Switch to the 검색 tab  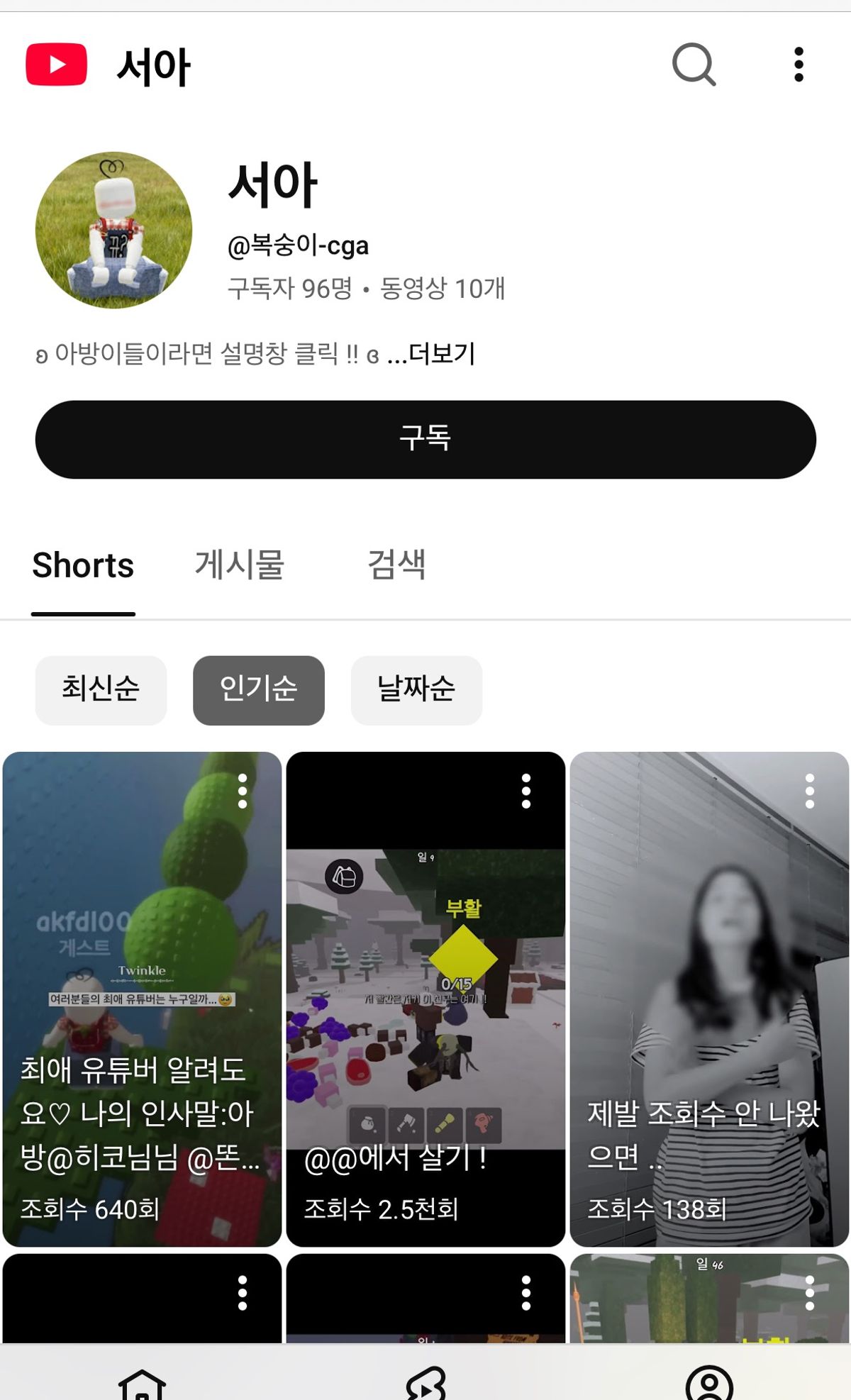(x=396, y=565)
